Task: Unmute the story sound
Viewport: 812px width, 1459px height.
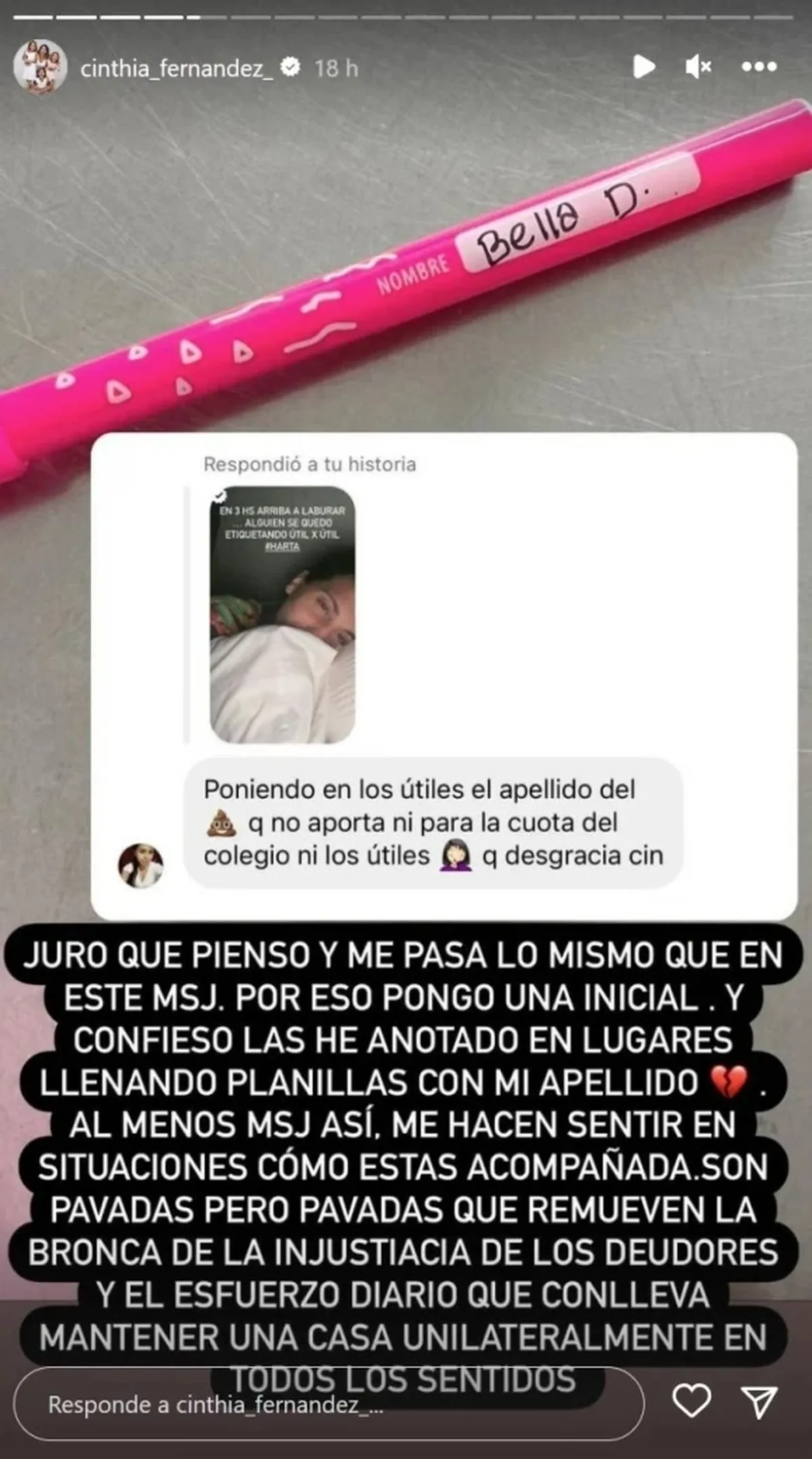Action: pyautogui.click(x=698, y=66)
